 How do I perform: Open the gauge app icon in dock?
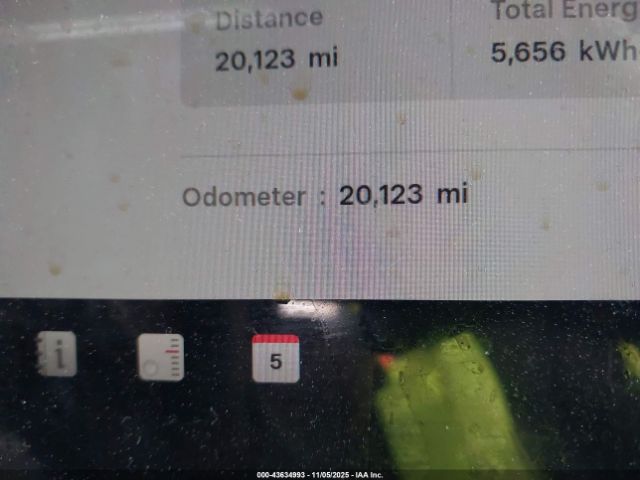pos(161,357)
